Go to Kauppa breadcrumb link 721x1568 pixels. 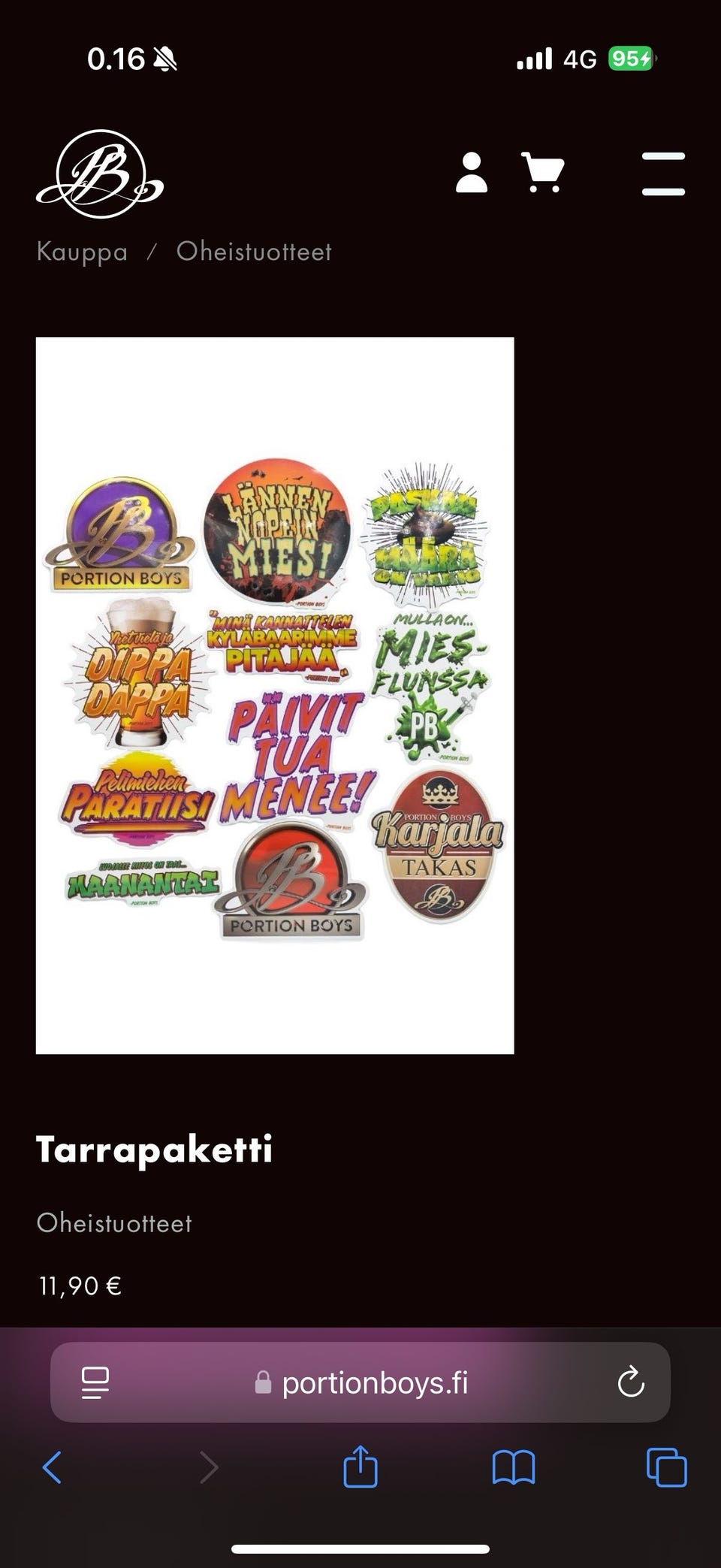coord(82,252)
